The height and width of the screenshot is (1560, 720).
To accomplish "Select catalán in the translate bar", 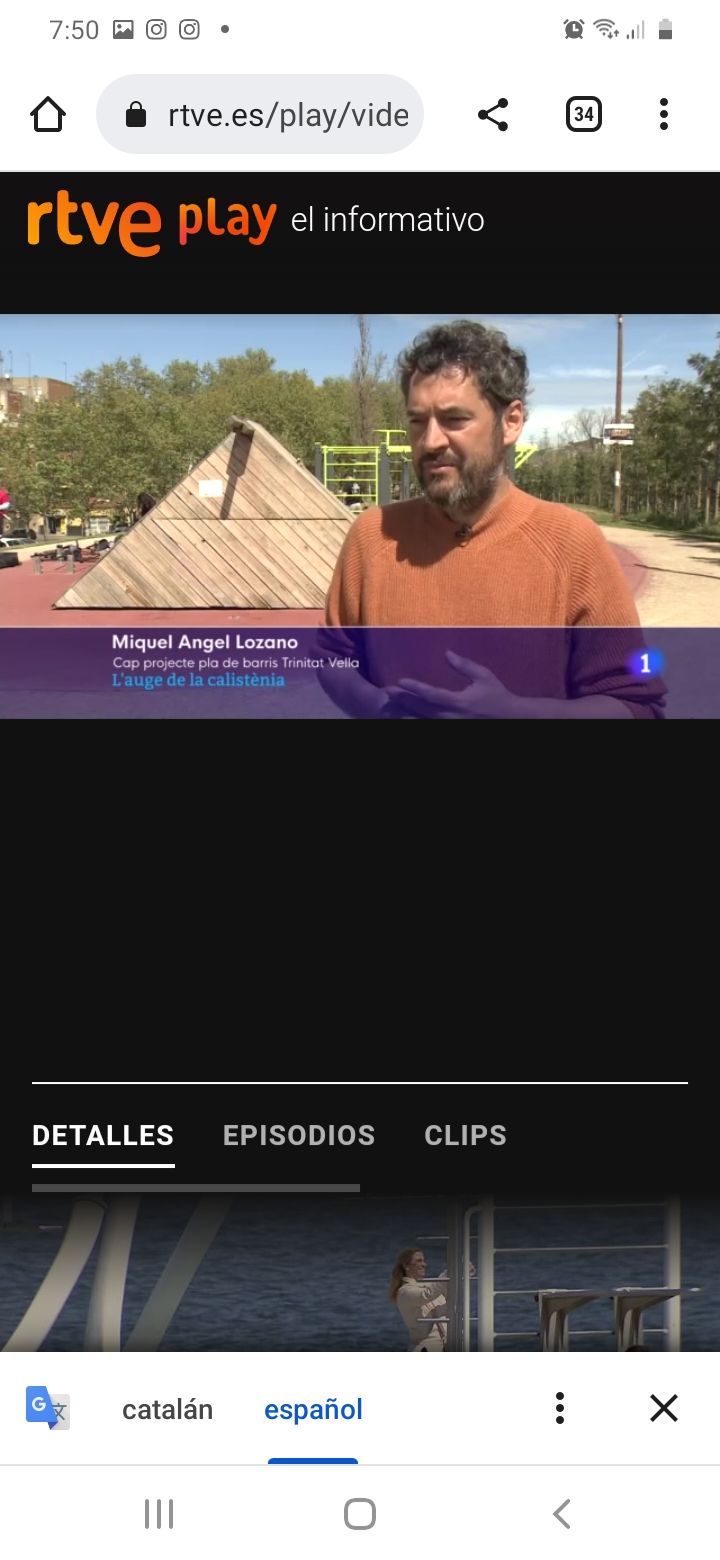I will coord(167,1409).
